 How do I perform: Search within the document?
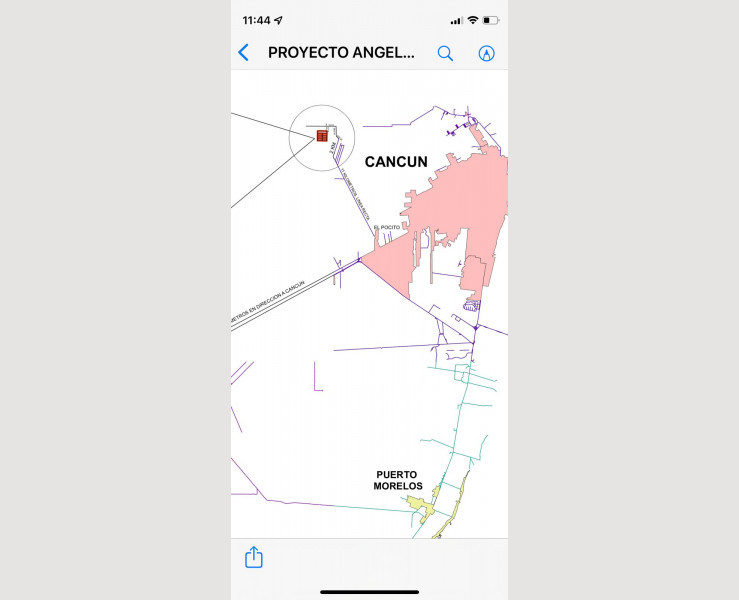coord(445,53)
